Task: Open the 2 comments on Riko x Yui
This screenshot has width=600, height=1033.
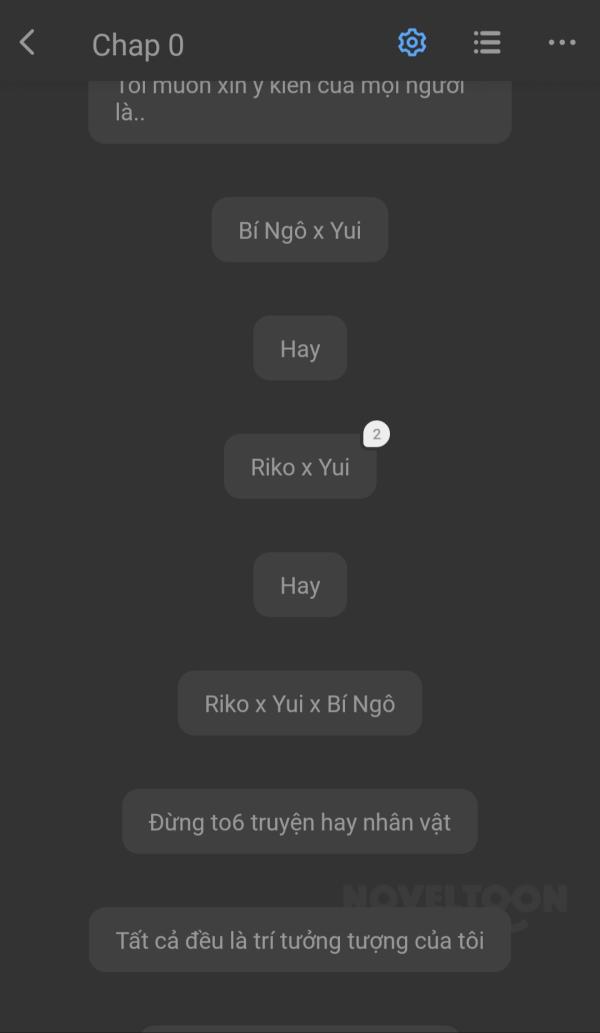Action: point(376,434)
